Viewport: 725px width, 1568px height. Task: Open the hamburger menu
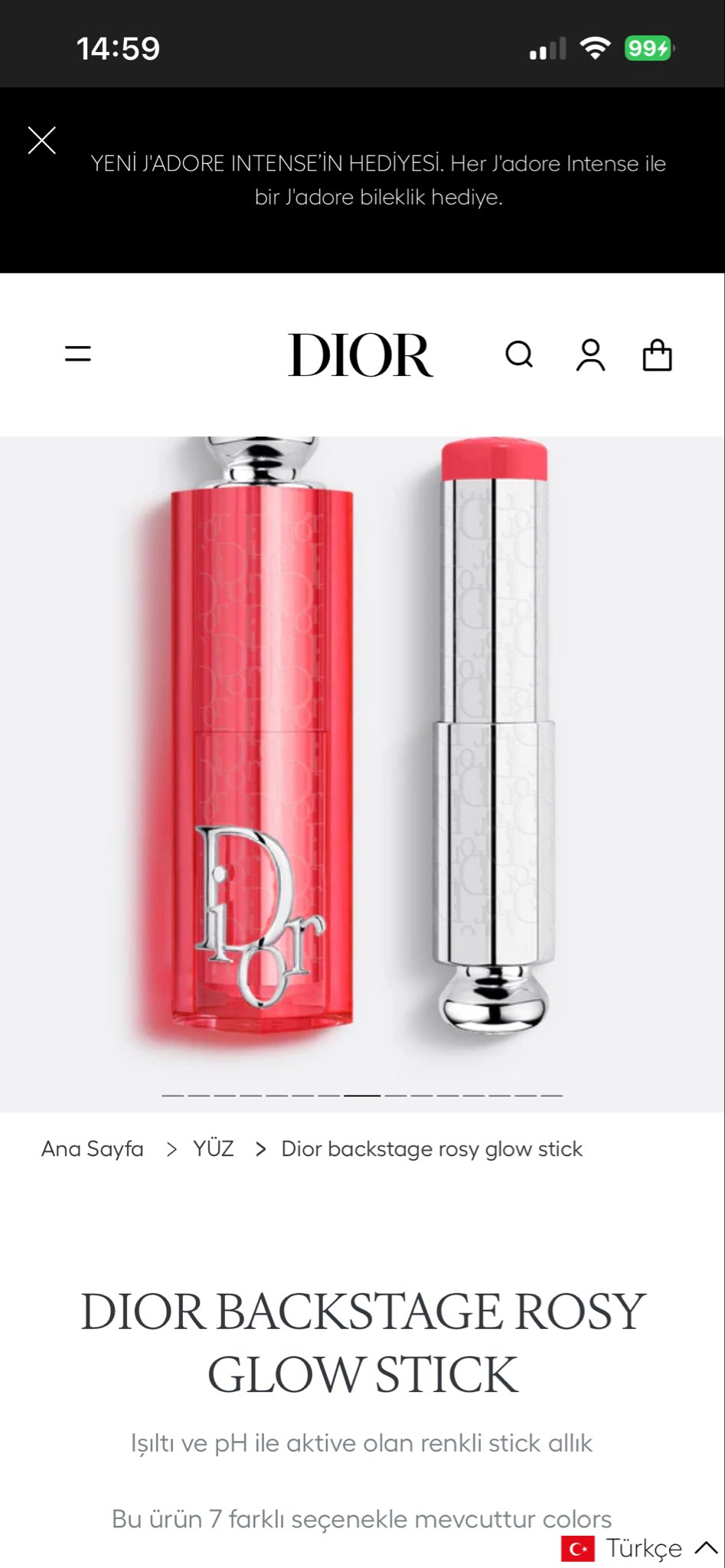pyautogui.click(x=77, y=354)
